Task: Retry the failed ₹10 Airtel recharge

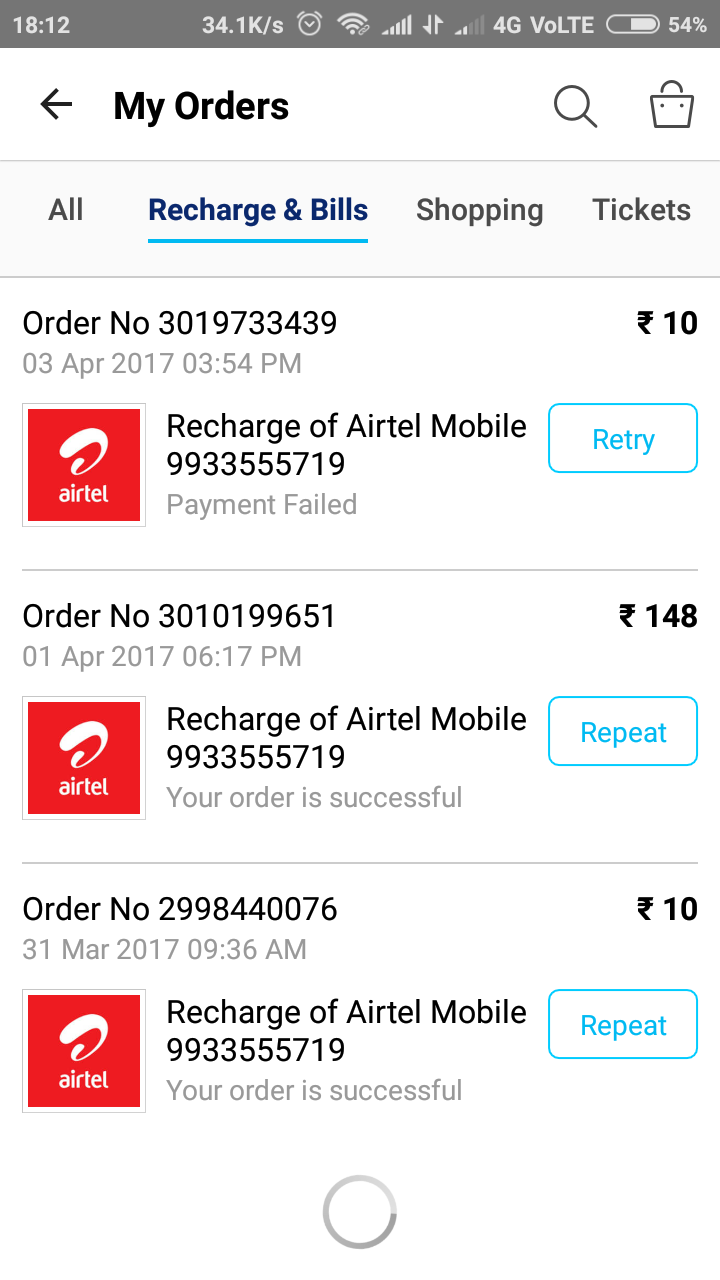Action: [622, 438]
